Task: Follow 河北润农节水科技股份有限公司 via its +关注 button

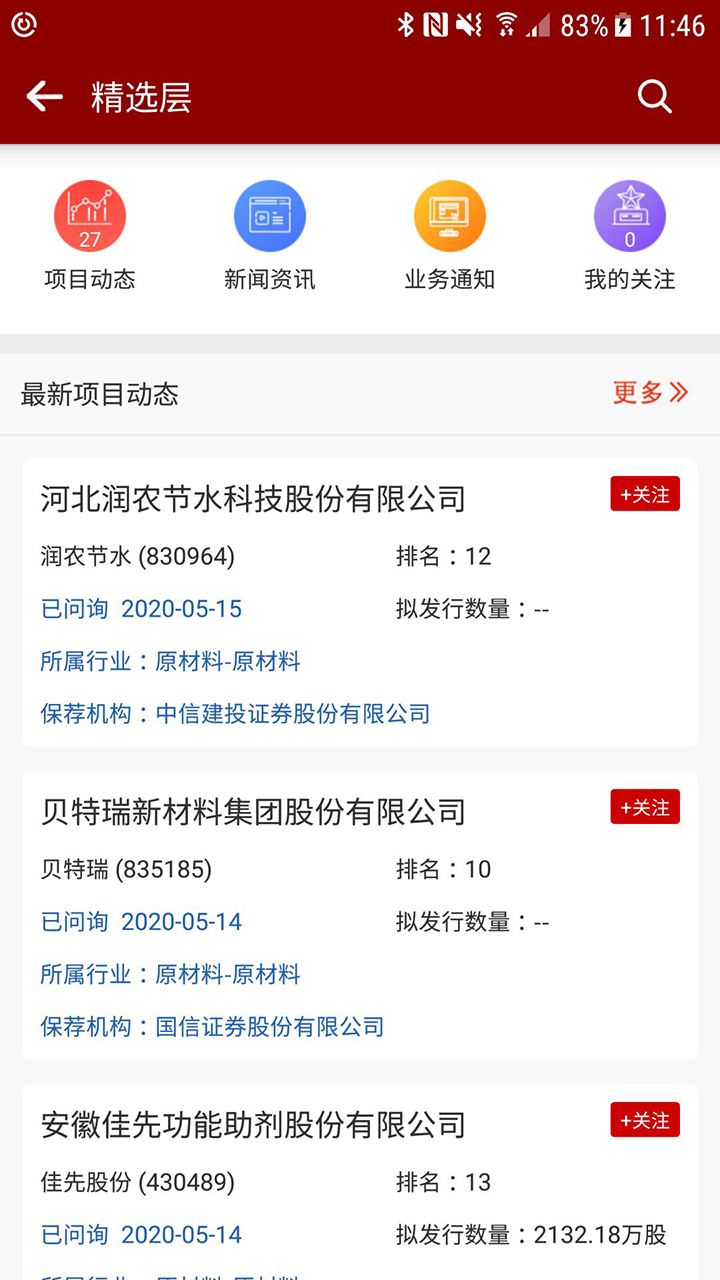Action: pyautogui.click(x=645, y=493)
